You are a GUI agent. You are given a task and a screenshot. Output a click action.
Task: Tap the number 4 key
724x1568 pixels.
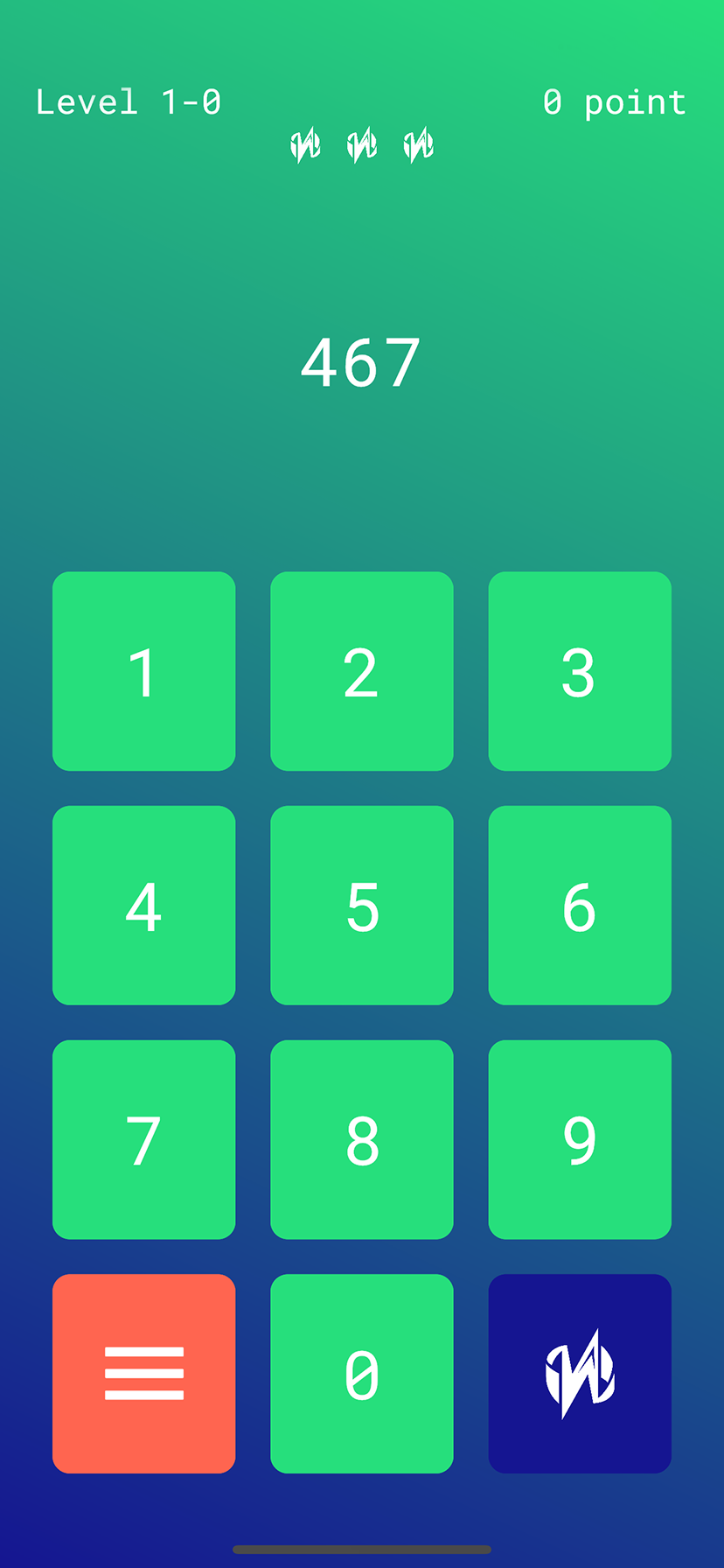pyautogui.click(x=143, y=905)
